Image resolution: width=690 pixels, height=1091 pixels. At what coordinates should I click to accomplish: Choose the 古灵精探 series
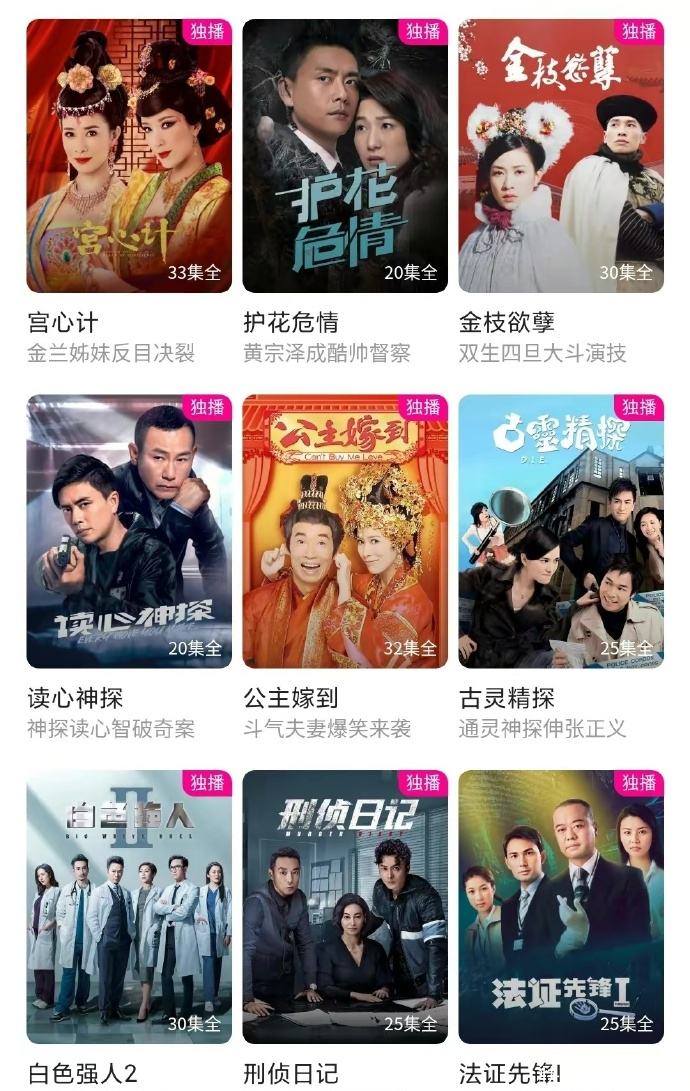point(561,531)
